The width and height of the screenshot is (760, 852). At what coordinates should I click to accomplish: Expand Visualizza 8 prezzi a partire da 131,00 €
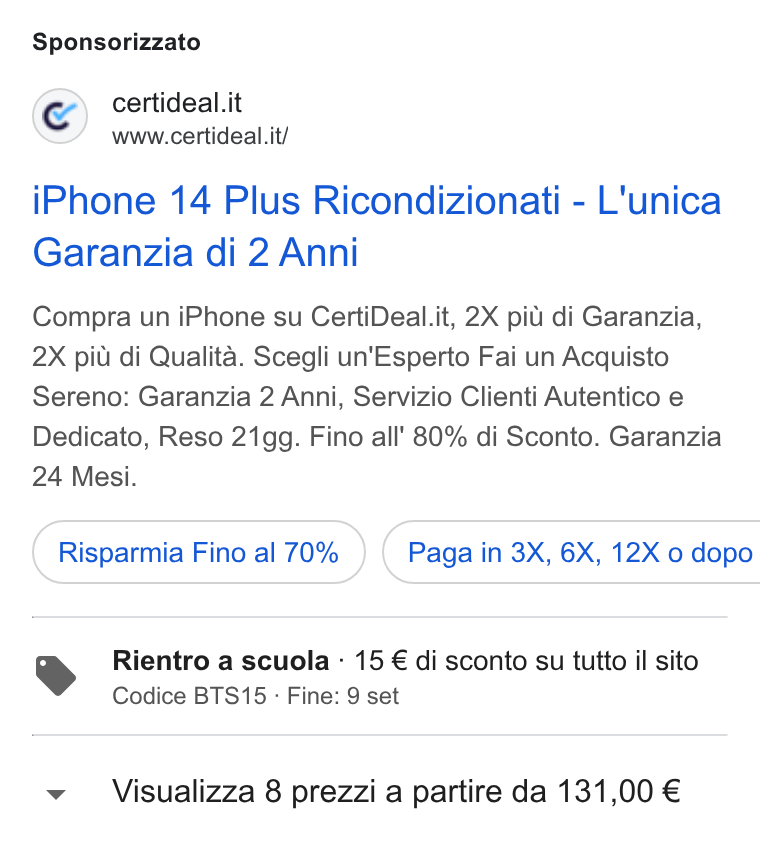379,792
